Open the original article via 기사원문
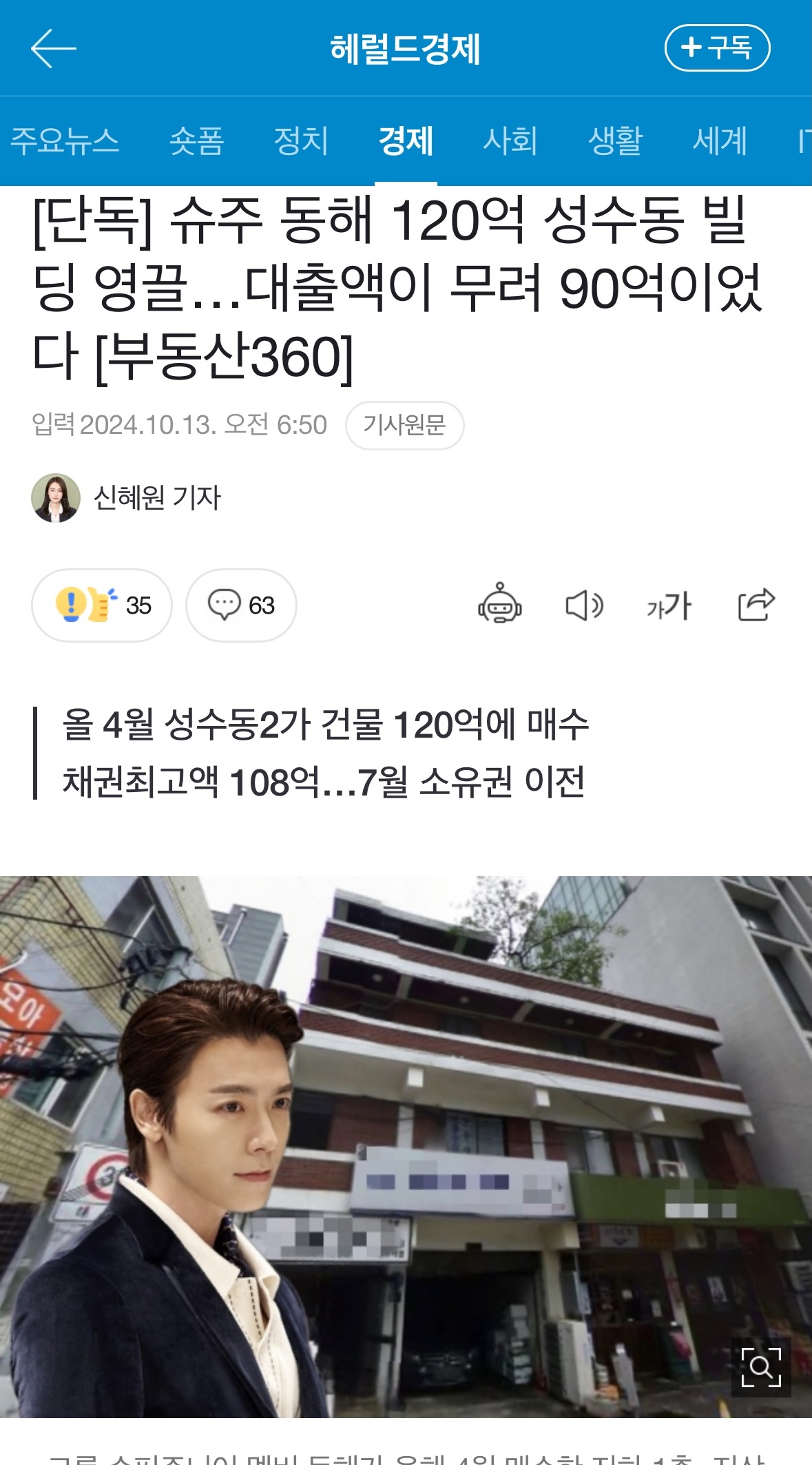Image resolution: width=812 pixels, height=1465 pixels. click(404, 425)
